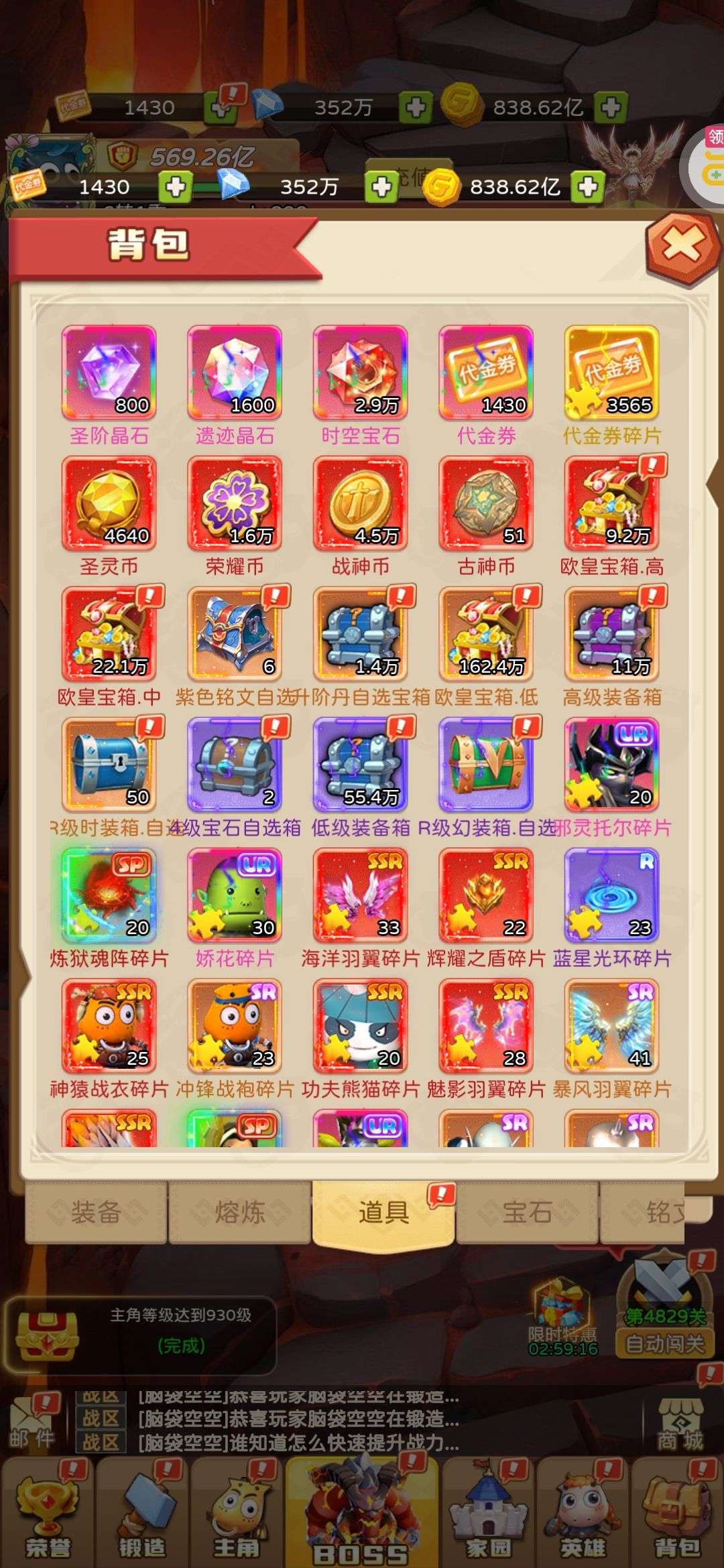Image resolution: width=724 pixels, height=1568 pixels.
Task: Tap the plus button beside 838.62亿 gold
Action: 587,187
